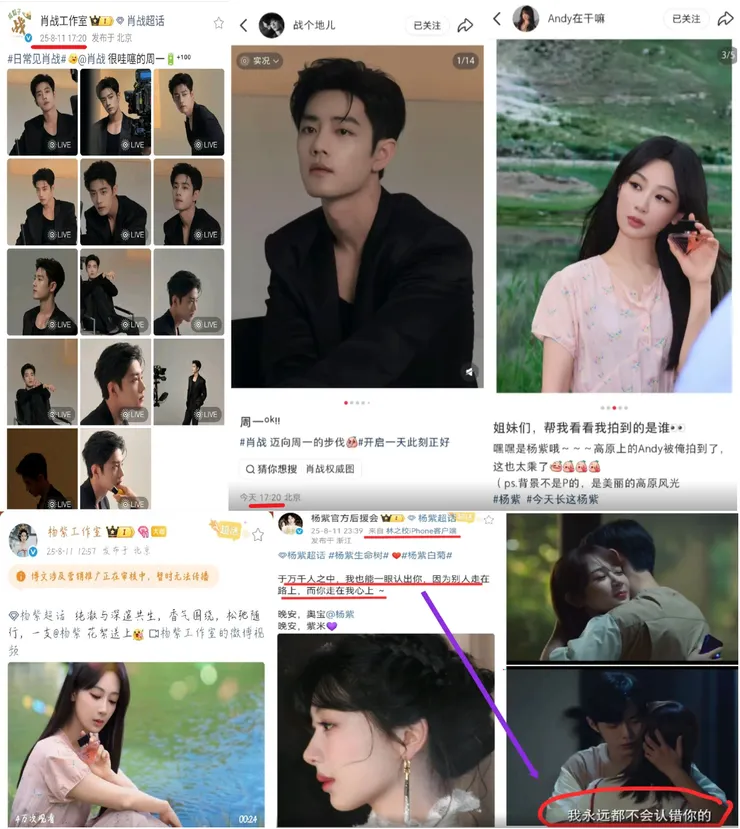Toggle the star on 杨紫官方后援会 post
Screen dimensions: 740x829
(487, 521)
